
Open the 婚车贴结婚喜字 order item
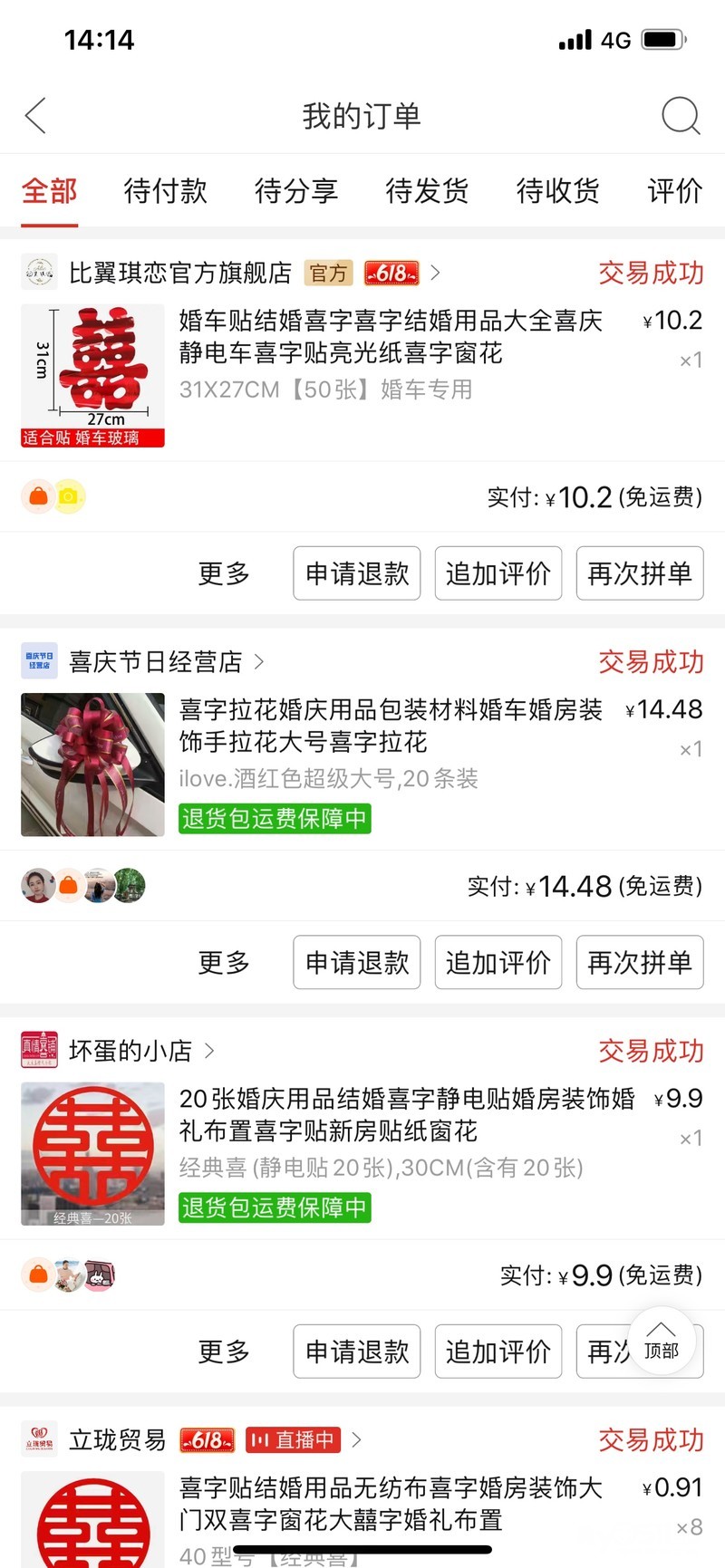coord(390,353)
